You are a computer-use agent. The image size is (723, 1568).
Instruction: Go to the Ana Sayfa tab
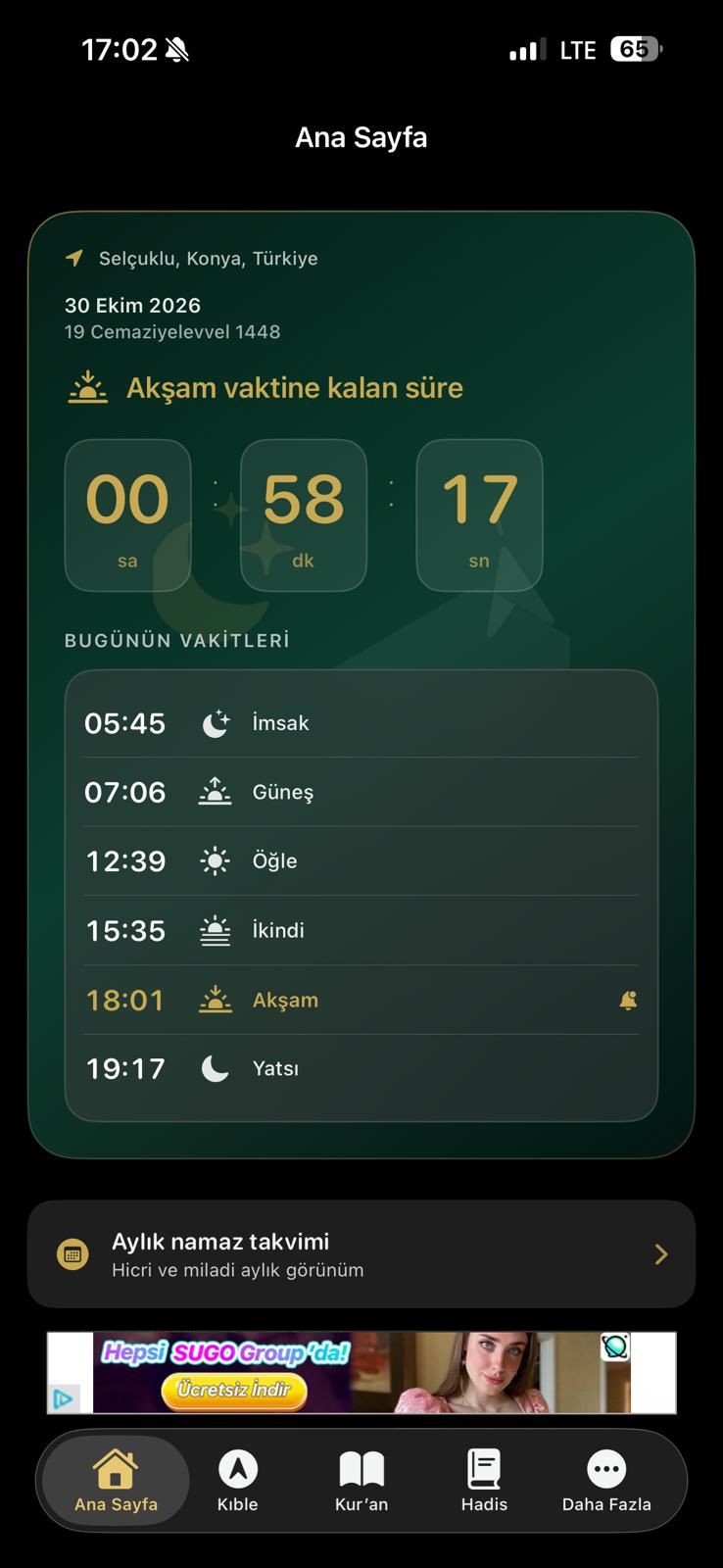(116, 1481)
